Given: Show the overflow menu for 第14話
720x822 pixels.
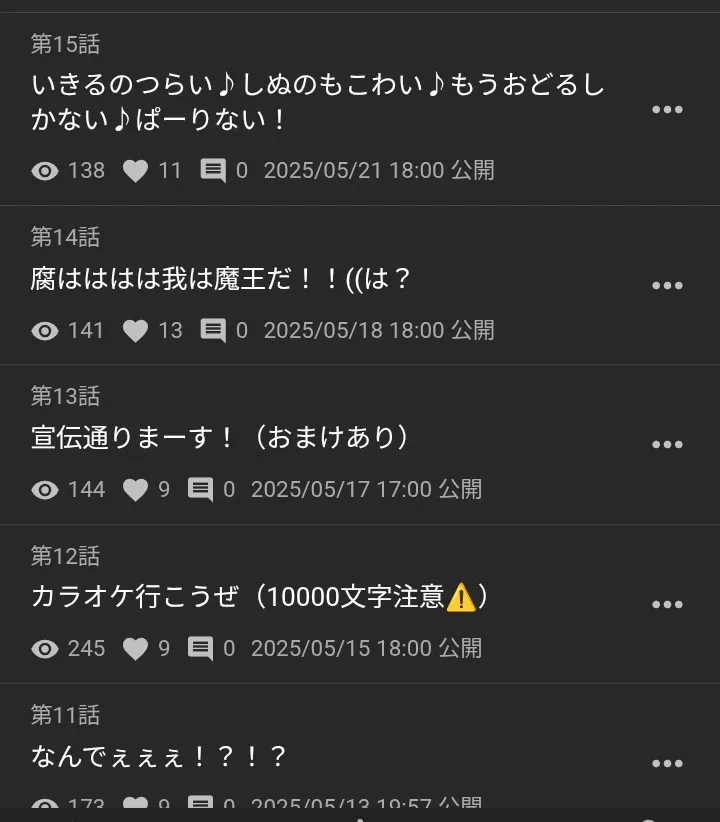Looking at the screenshot, I should 667,286.
